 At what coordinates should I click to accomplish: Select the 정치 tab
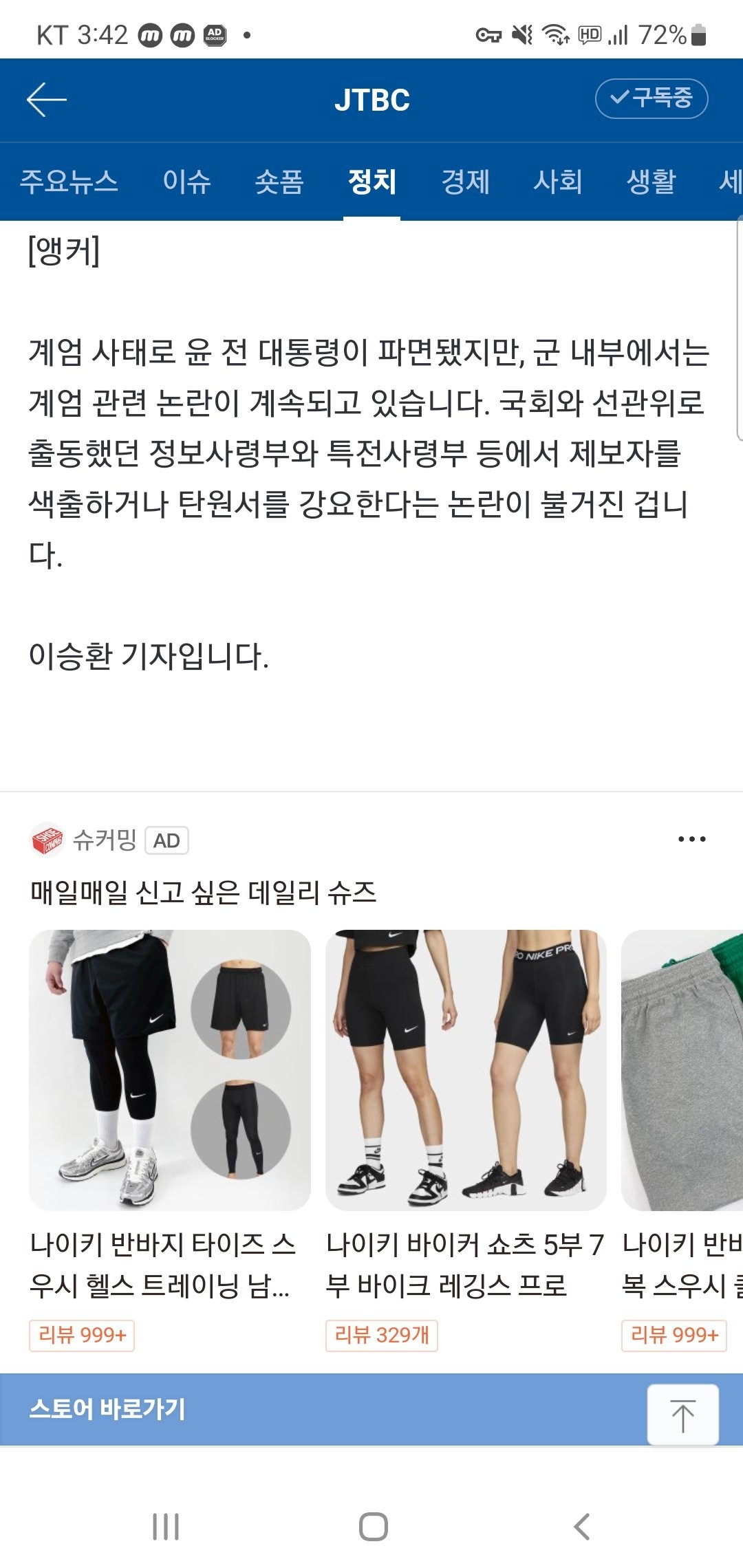point(371,182)
